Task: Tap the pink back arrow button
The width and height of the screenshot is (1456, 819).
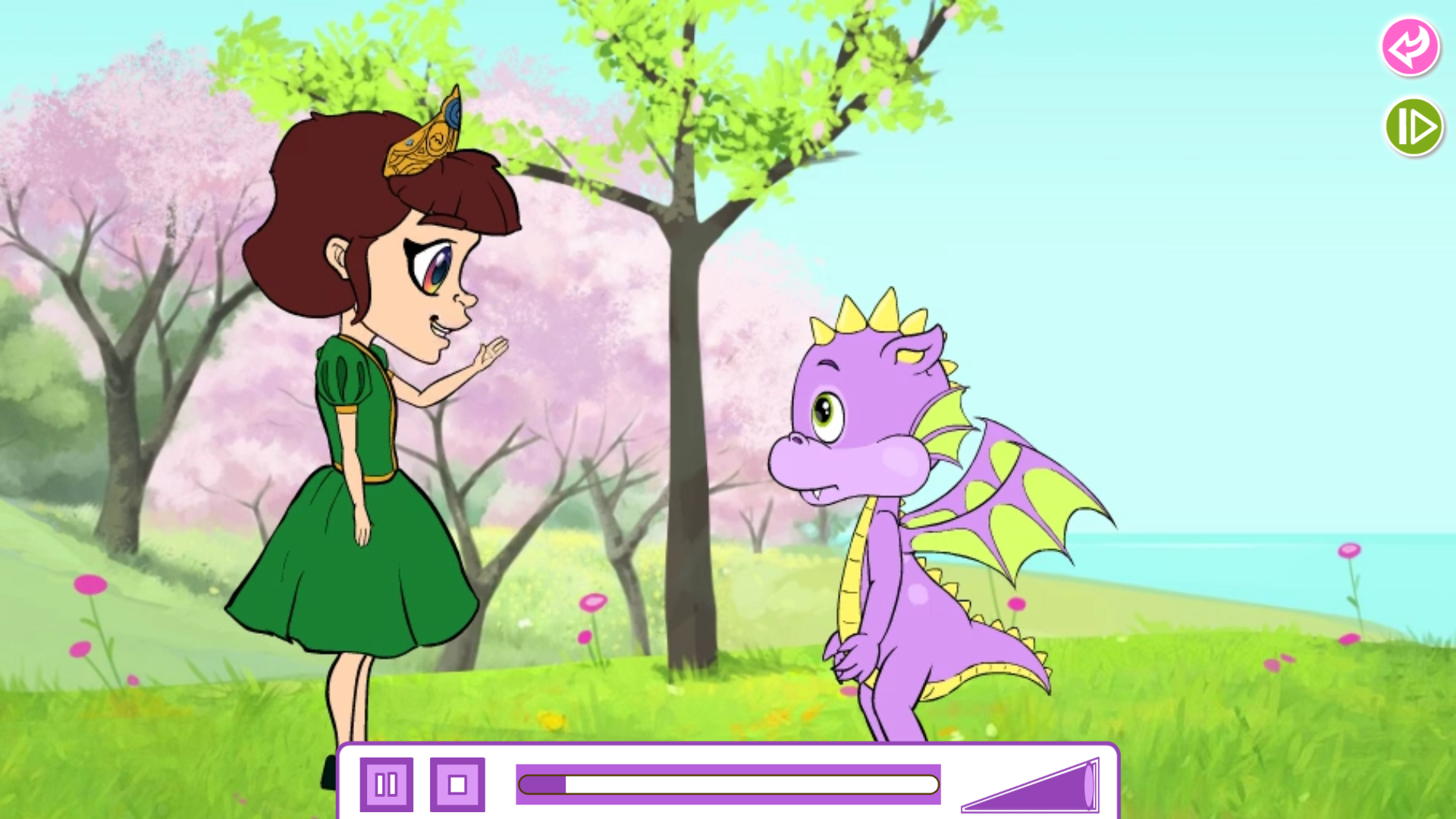Action: point(1410,47)
